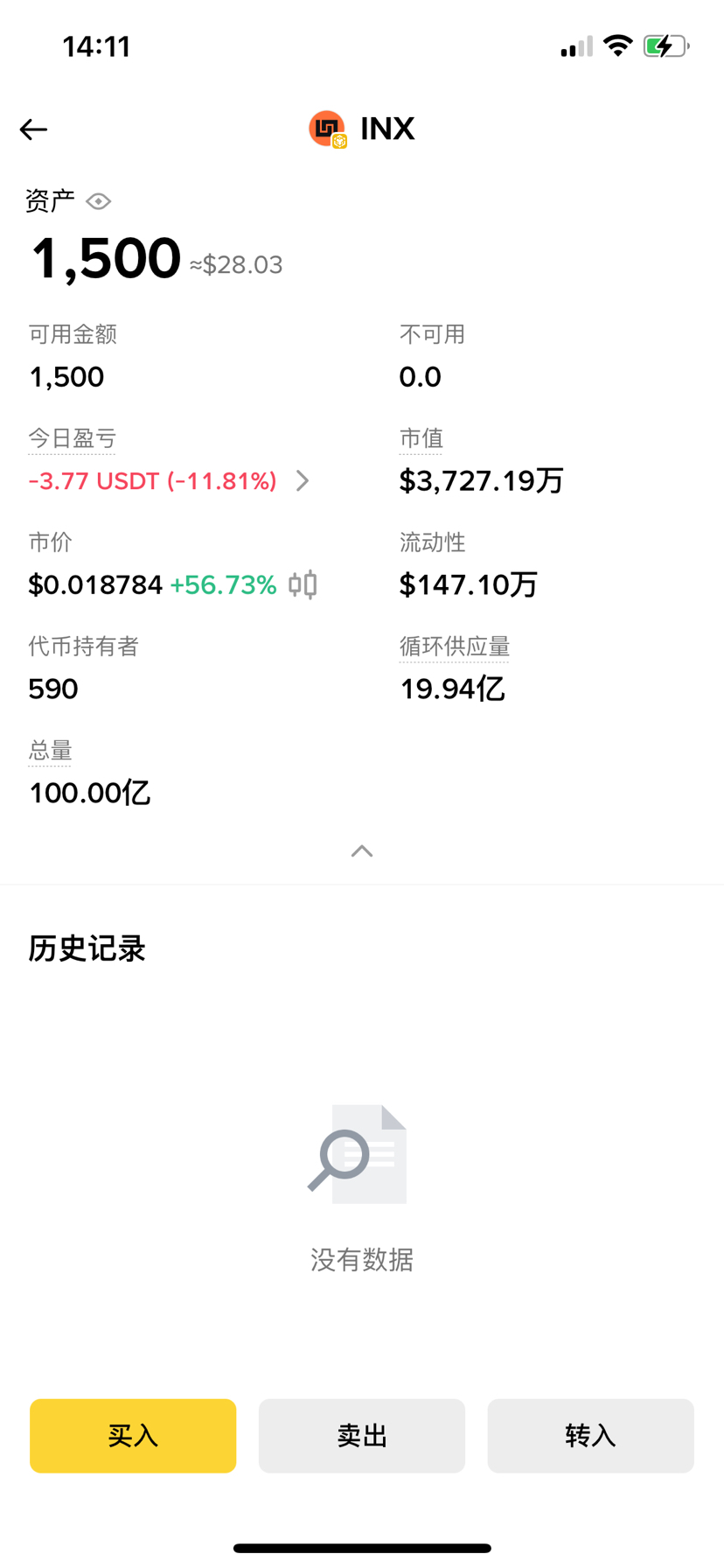The width and height of the screenshot is (724, 1568).
Task: Select the 卖出 sell button
Action: coord(362,1435)
